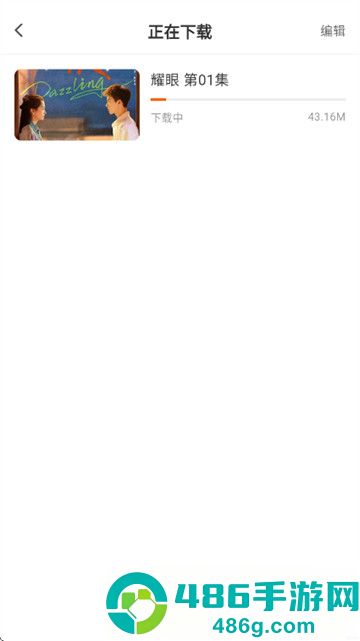Viewport: 360px width, 641px height.
Task: Go back from the downloading page
Action: [19, 31]
